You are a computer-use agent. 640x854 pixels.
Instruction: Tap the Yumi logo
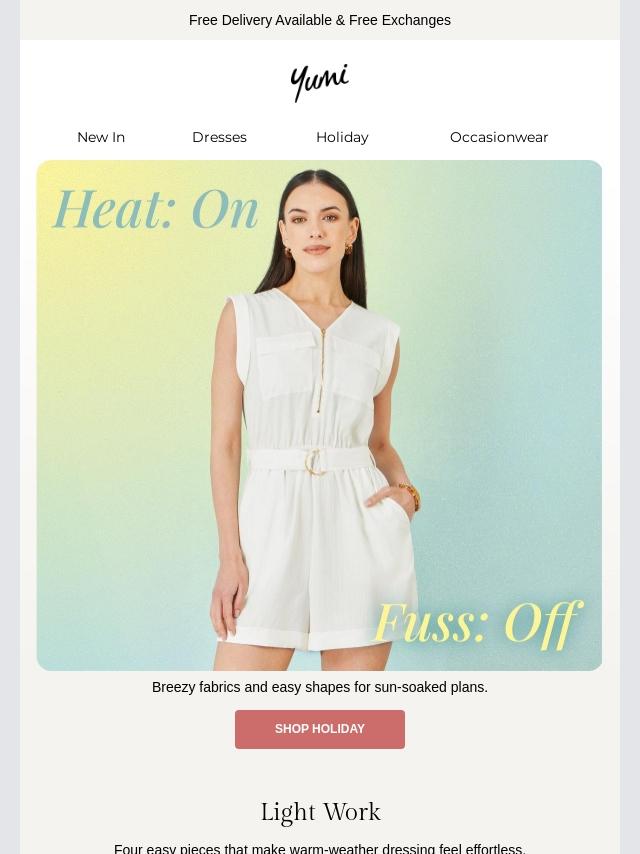click(320, 82)
